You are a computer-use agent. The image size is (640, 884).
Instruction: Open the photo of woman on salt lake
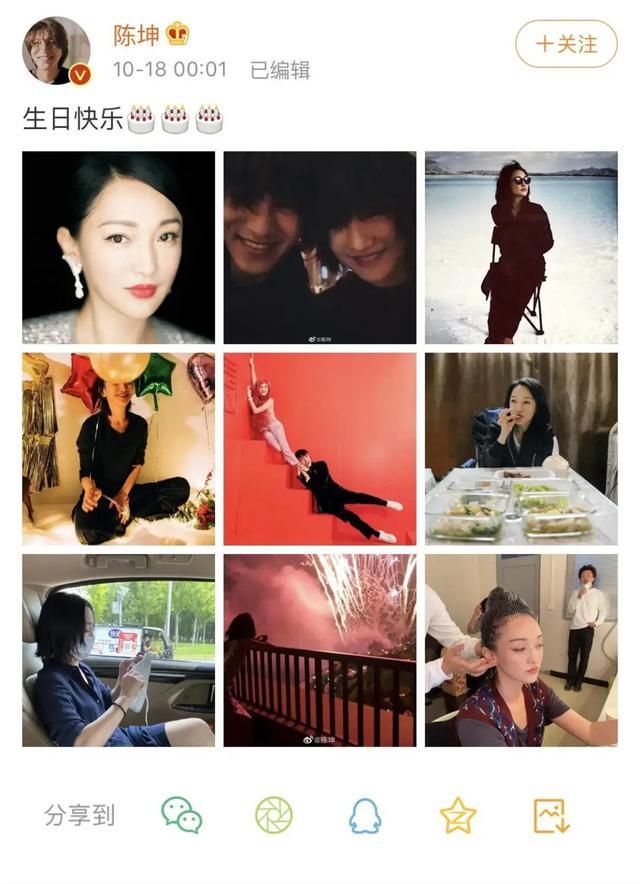coord(521,247)
